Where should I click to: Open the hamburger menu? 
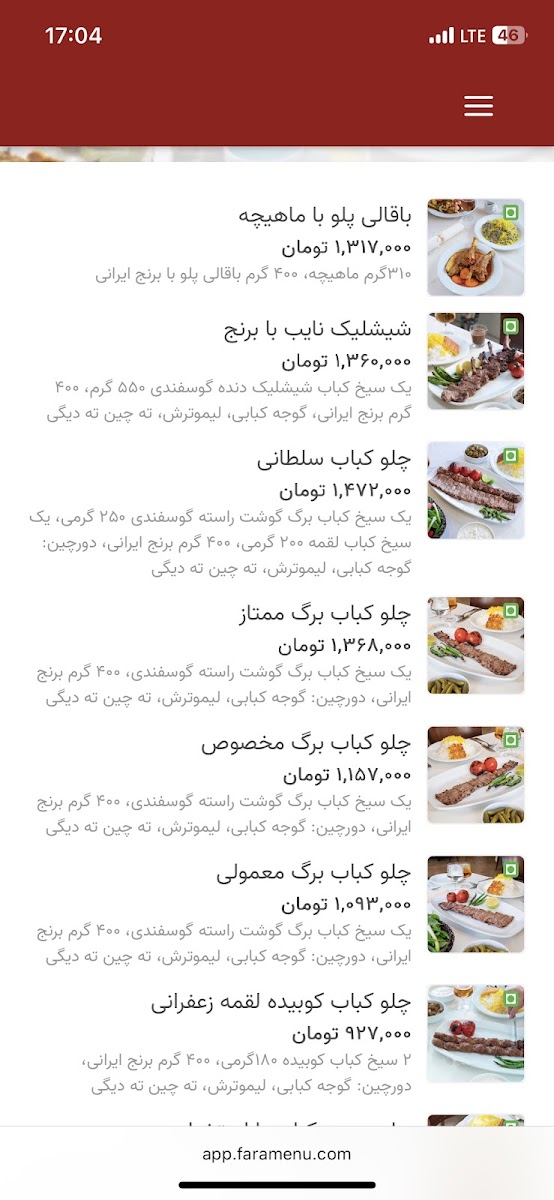click(x=478, y=106)
